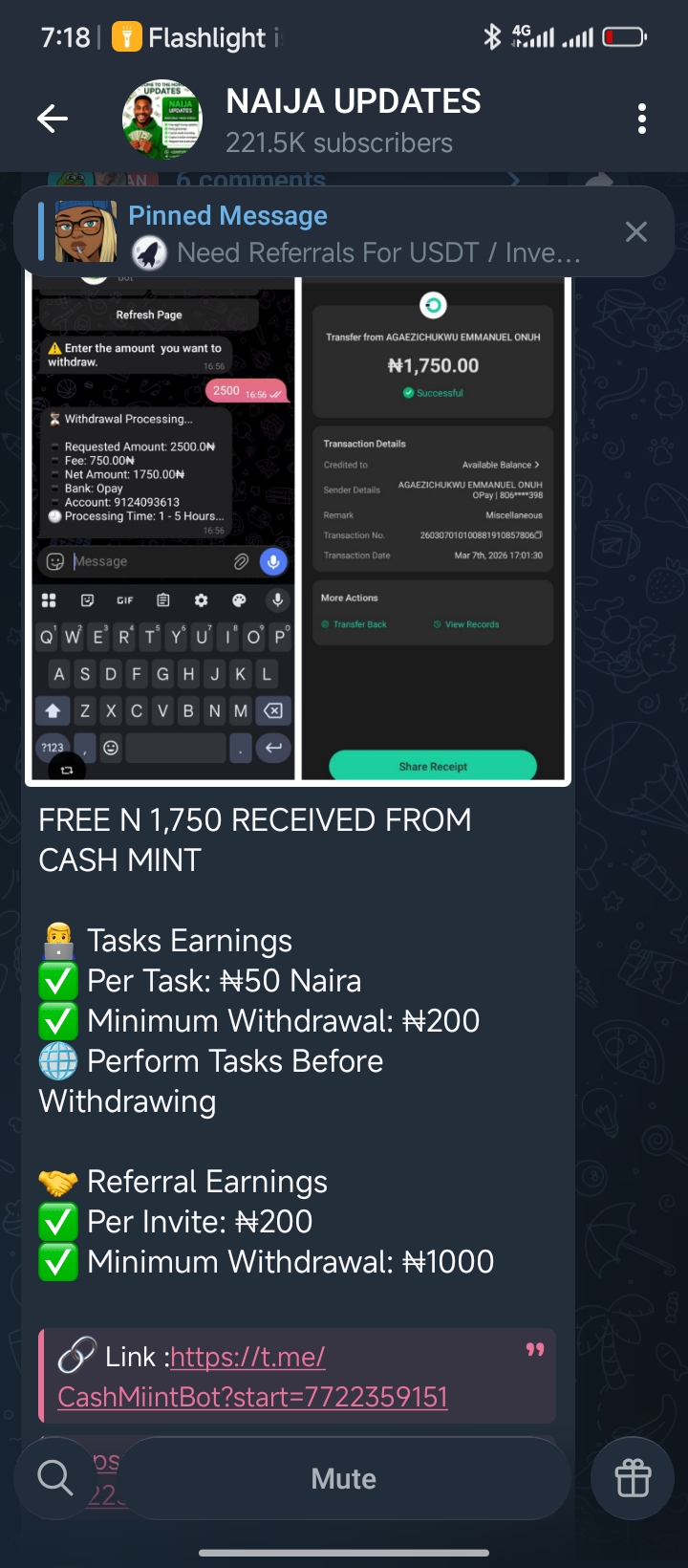Dismiss the pinned message banner
The width and height of the screenshot is (688, 1568).
click(636, 232)
